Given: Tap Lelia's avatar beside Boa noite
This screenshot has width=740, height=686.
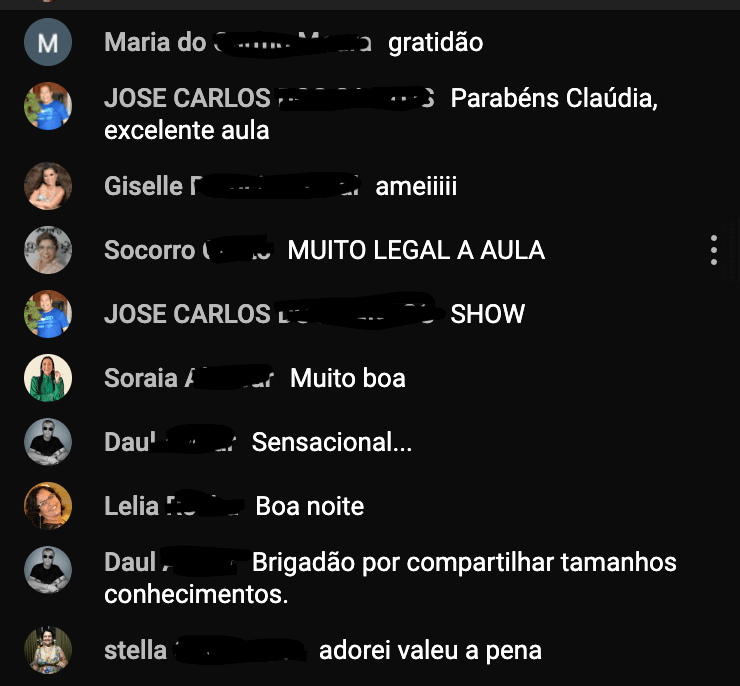Looking at the screenshot, I should [48, 506].
